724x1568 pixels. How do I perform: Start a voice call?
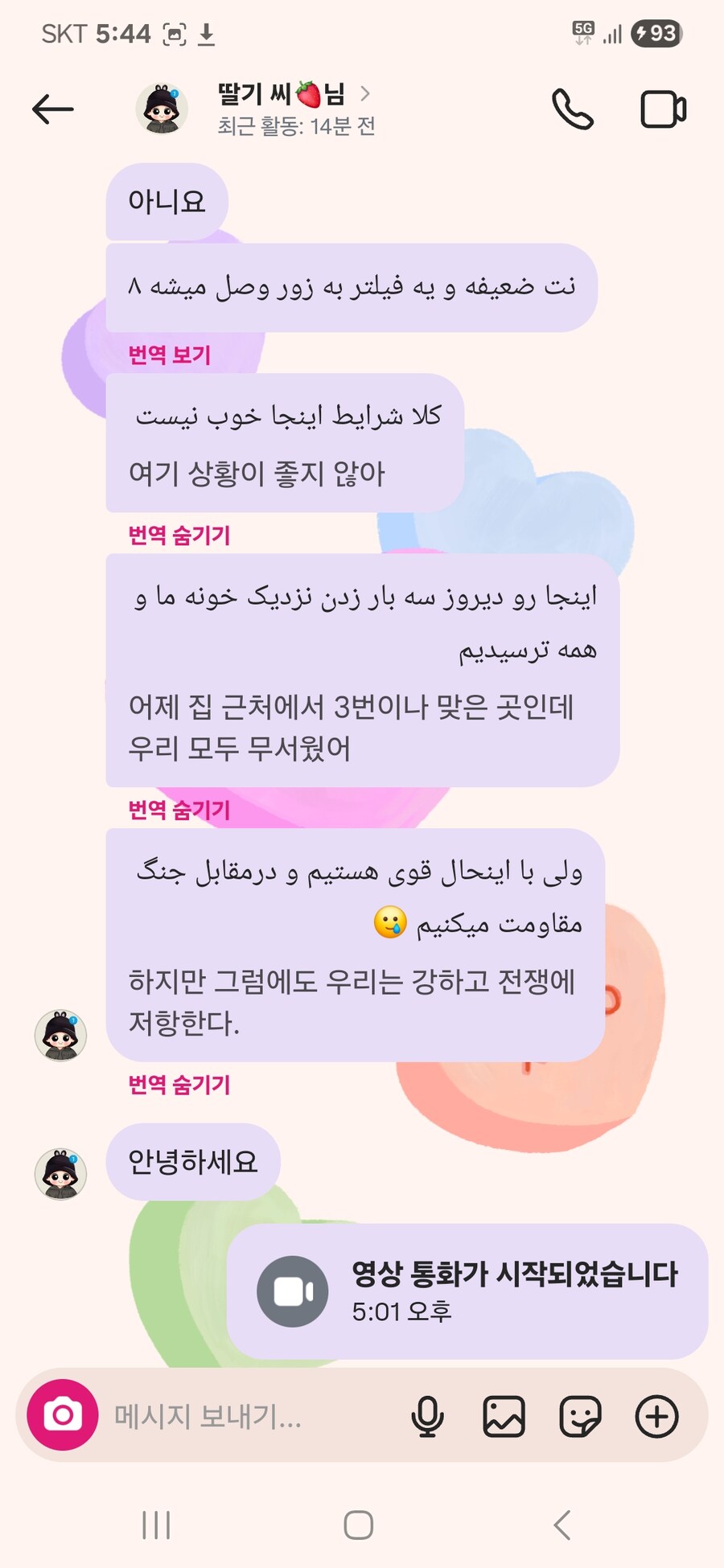573,111
